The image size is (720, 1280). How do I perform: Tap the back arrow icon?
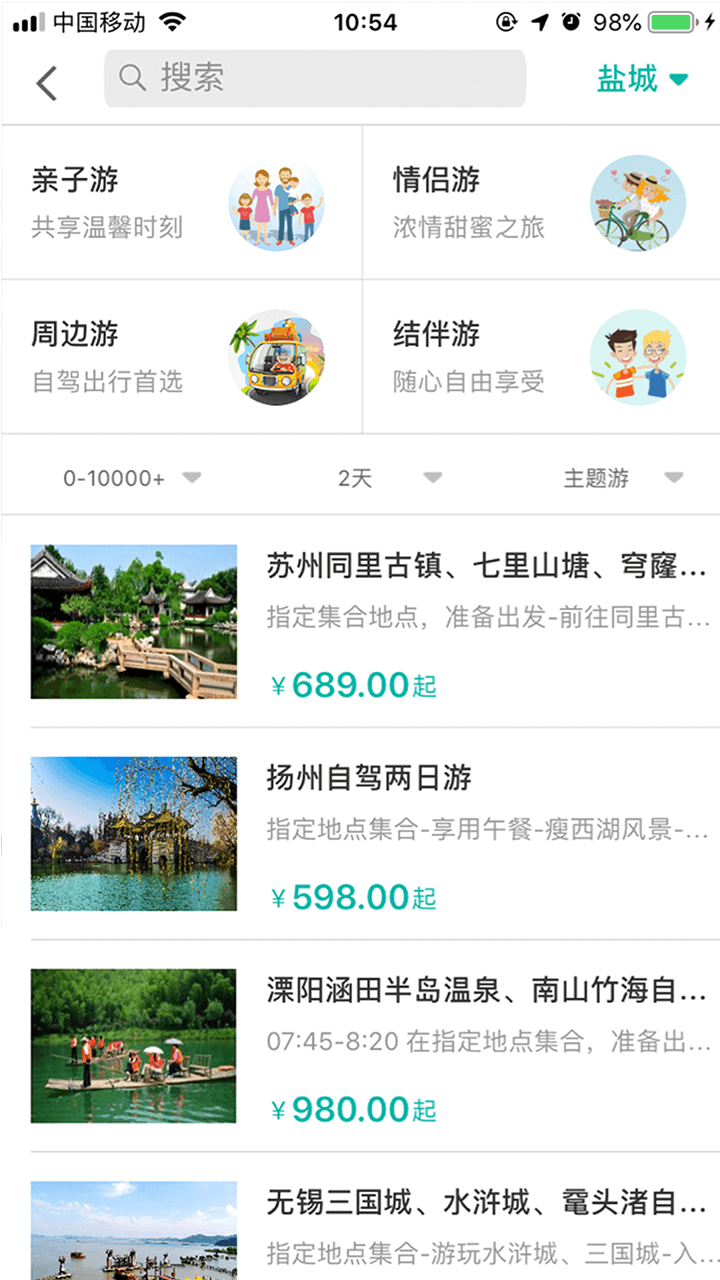[47, 83]
